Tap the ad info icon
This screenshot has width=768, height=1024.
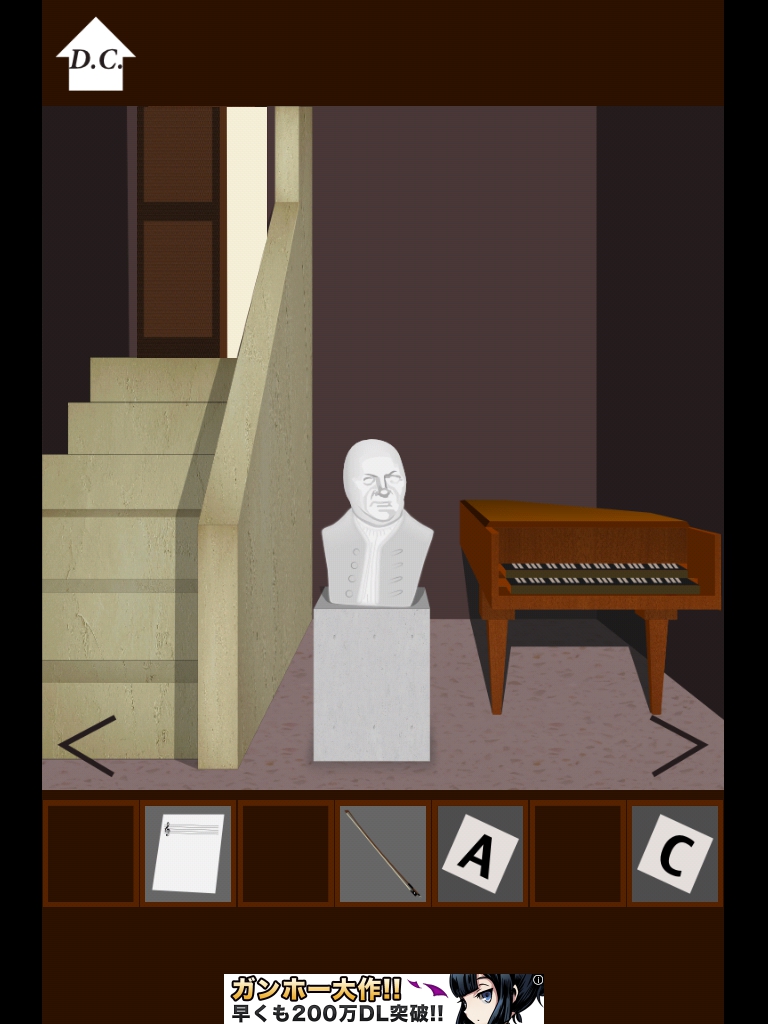(538, 980)
